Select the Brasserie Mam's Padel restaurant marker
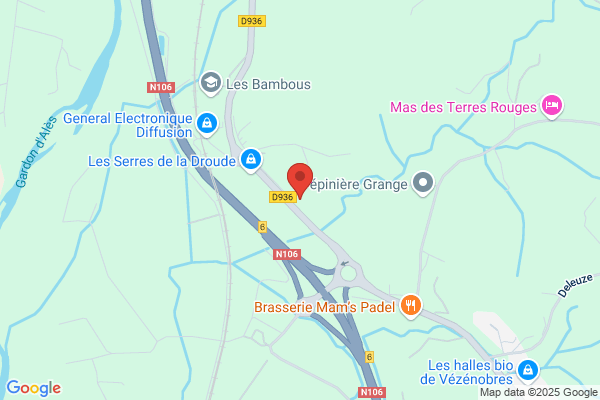Image resolution: width=600 pixels, height=400 pixels. click(411, 306)
